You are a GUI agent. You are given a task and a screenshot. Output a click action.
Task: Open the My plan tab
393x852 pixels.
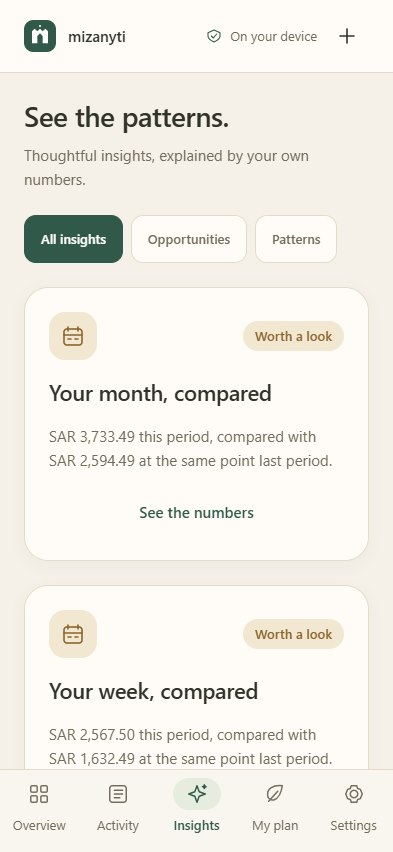coord(275,808)
